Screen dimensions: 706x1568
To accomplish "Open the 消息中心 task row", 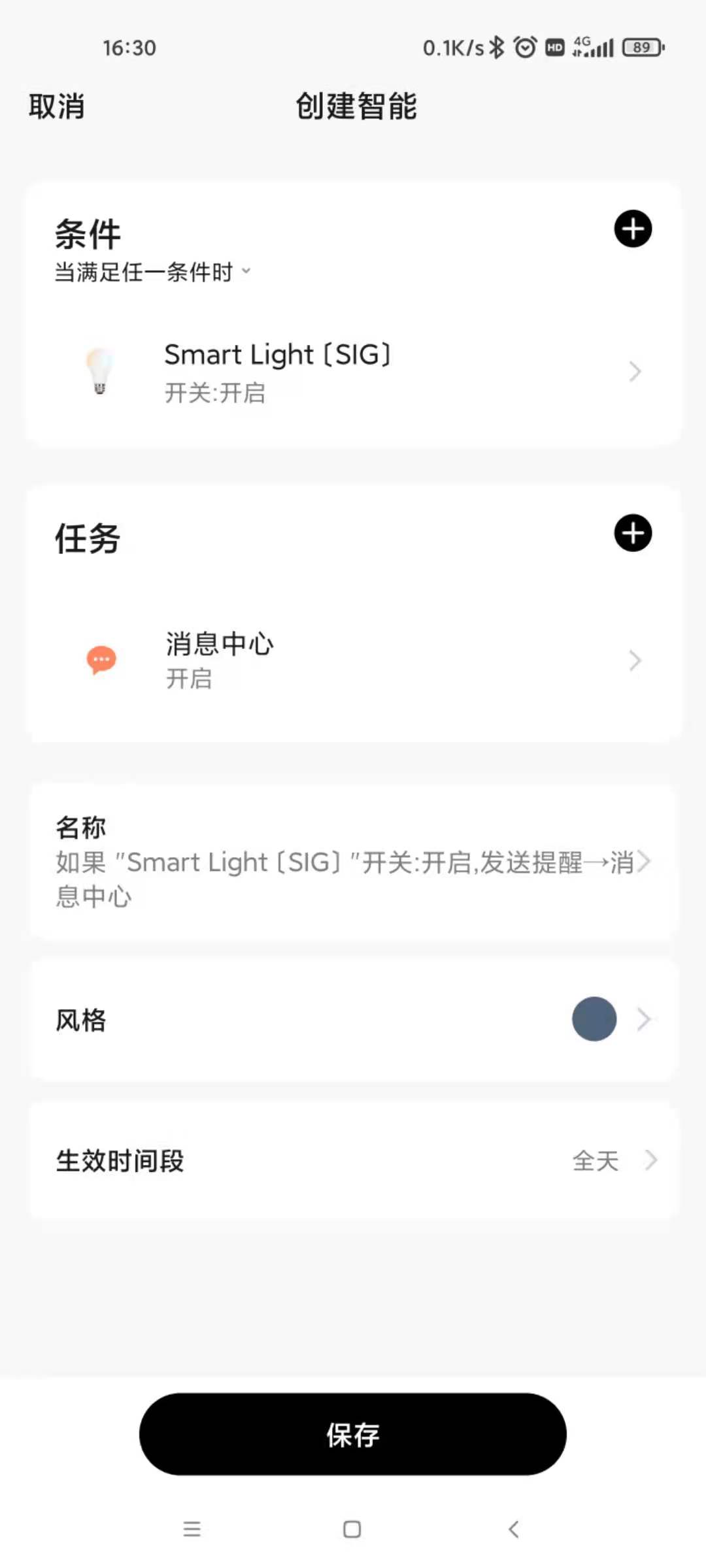I will (353, 661).
